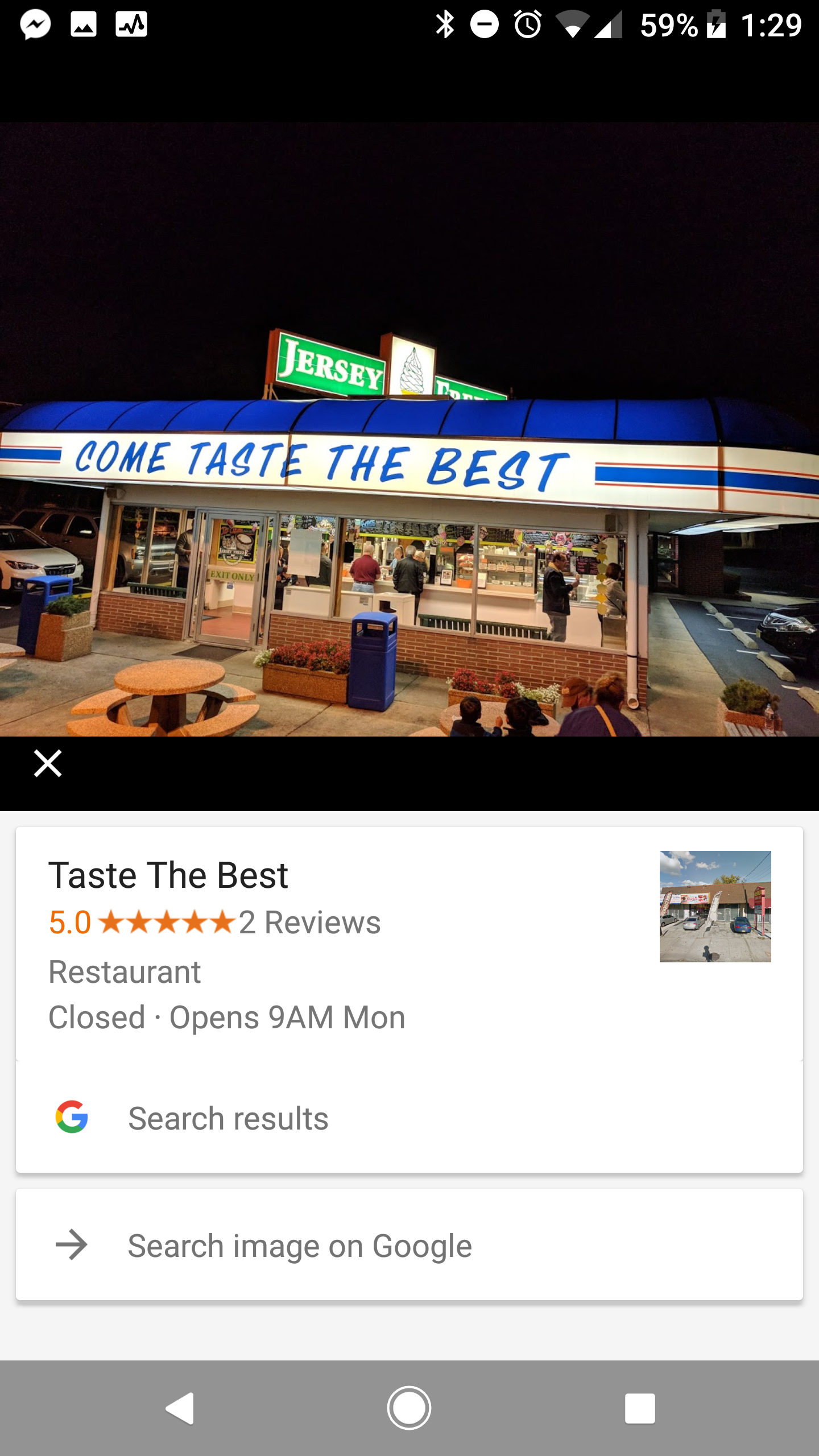Open Google Search results
This screenshot has width=819, height=1456.
(x=409, y=1118)
